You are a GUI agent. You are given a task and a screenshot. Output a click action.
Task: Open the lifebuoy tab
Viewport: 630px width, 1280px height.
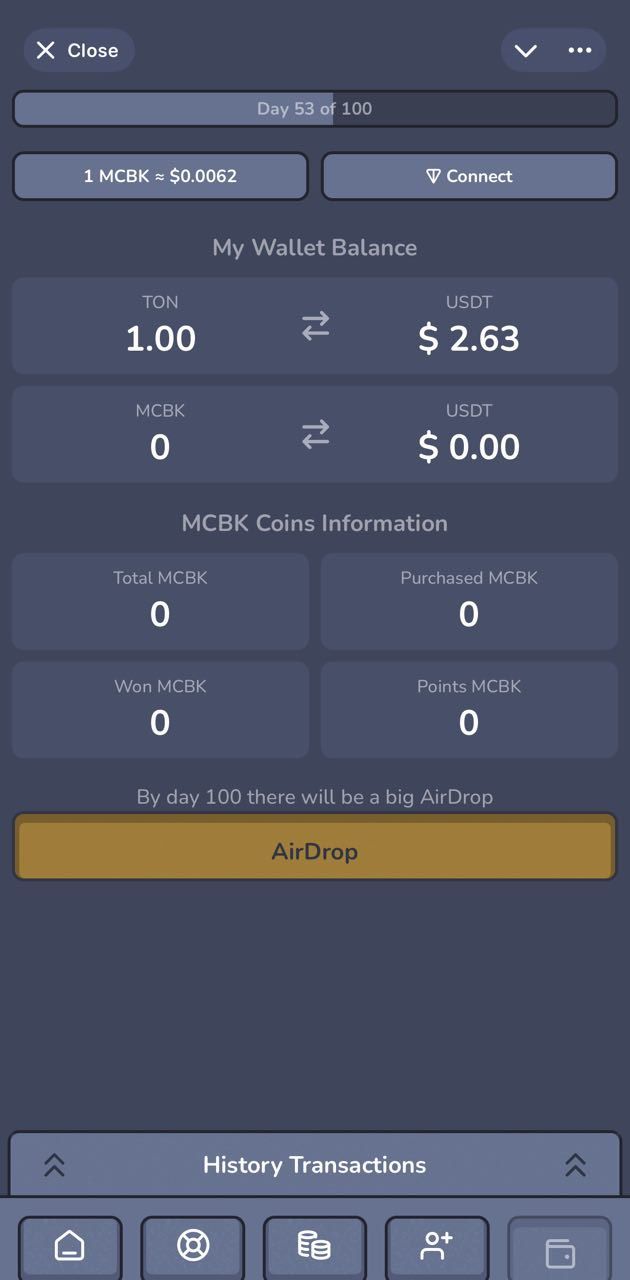(192, 1246)
